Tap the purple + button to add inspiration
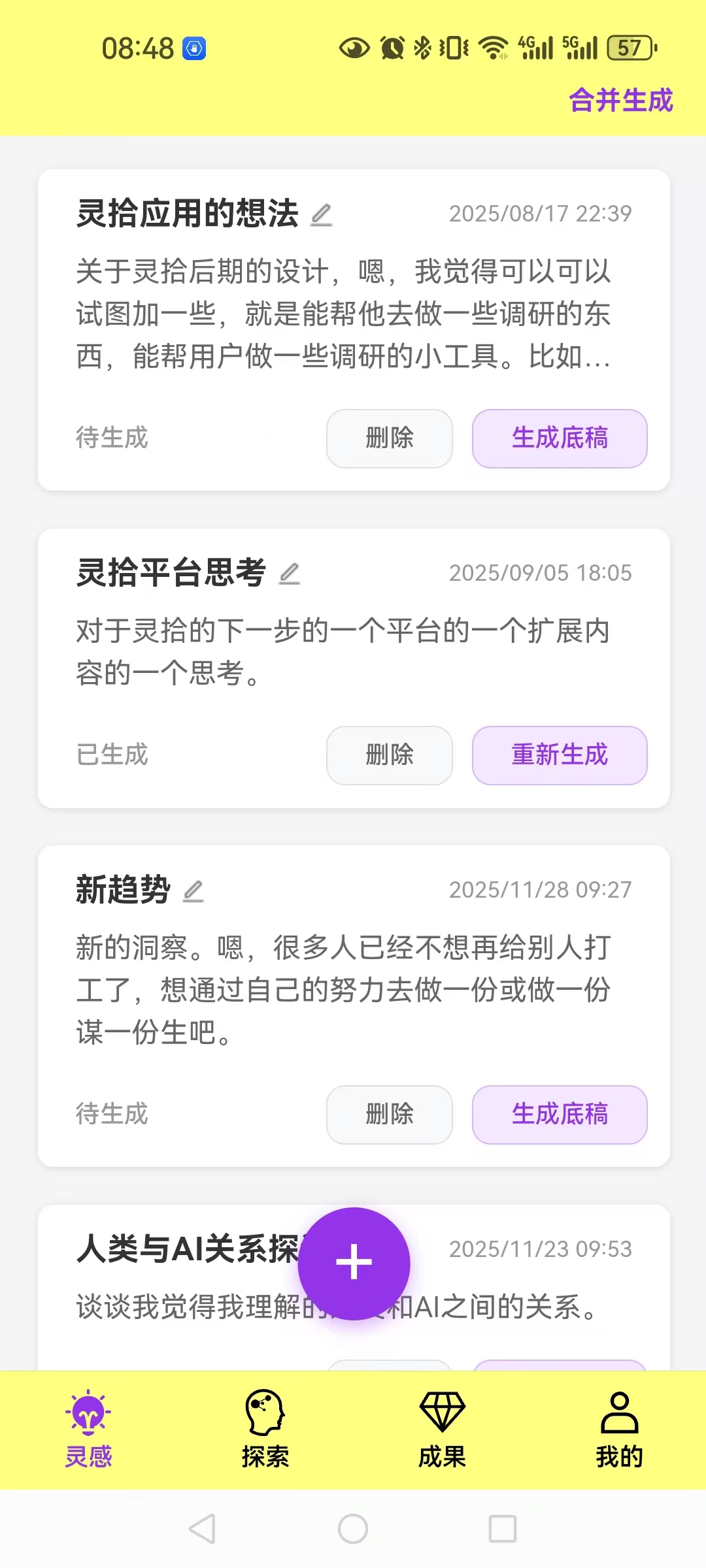Screen dimensions: 706x1568 point(353,1262)
